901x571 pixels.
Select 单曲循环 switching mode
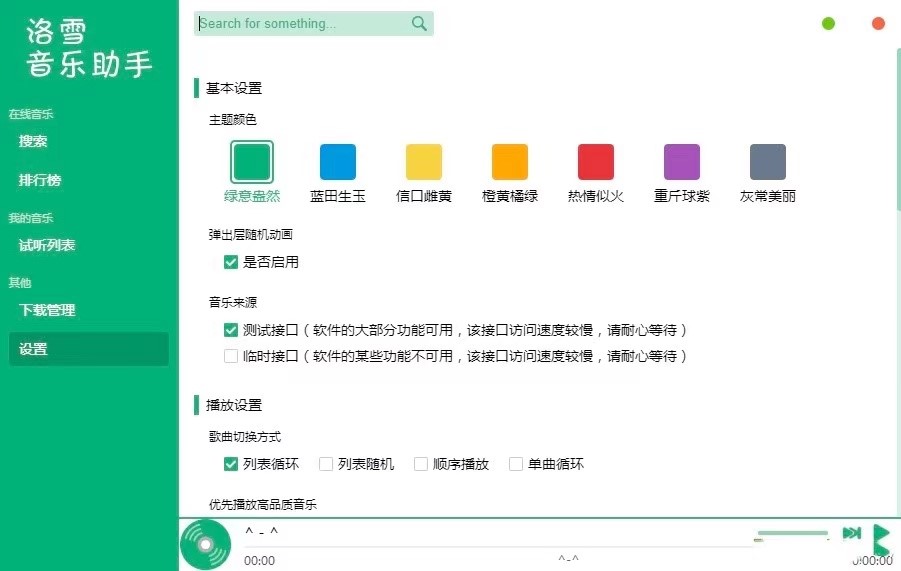click(x=516, y=464)
